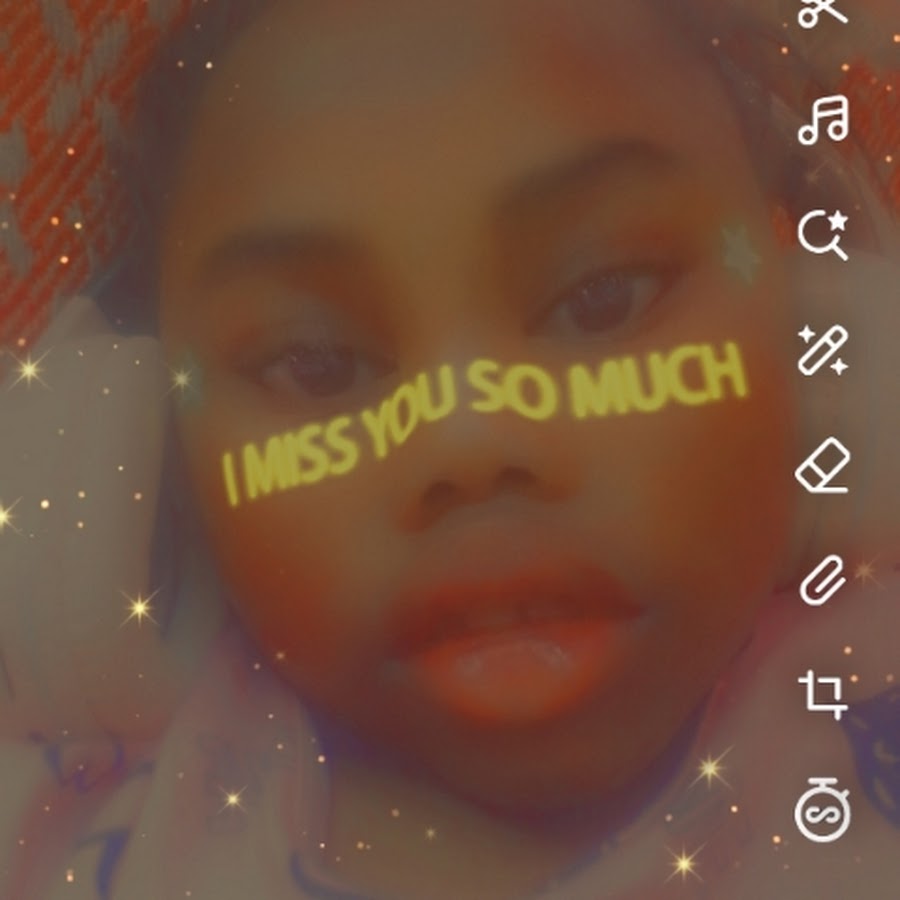This screenshot has width=900, height=900.
Task: Open the crop tool
Action: 823,694
